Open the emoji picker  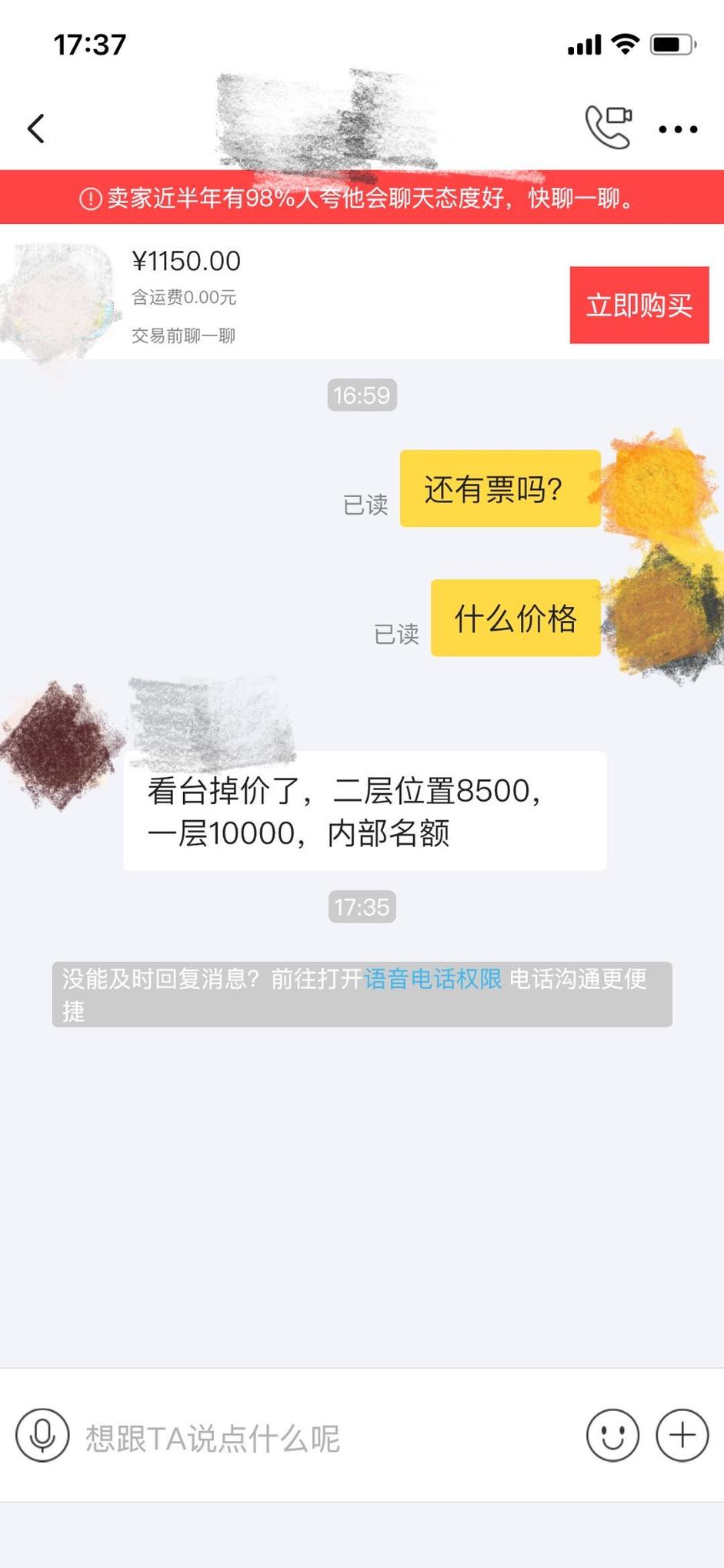(612, 1435)
